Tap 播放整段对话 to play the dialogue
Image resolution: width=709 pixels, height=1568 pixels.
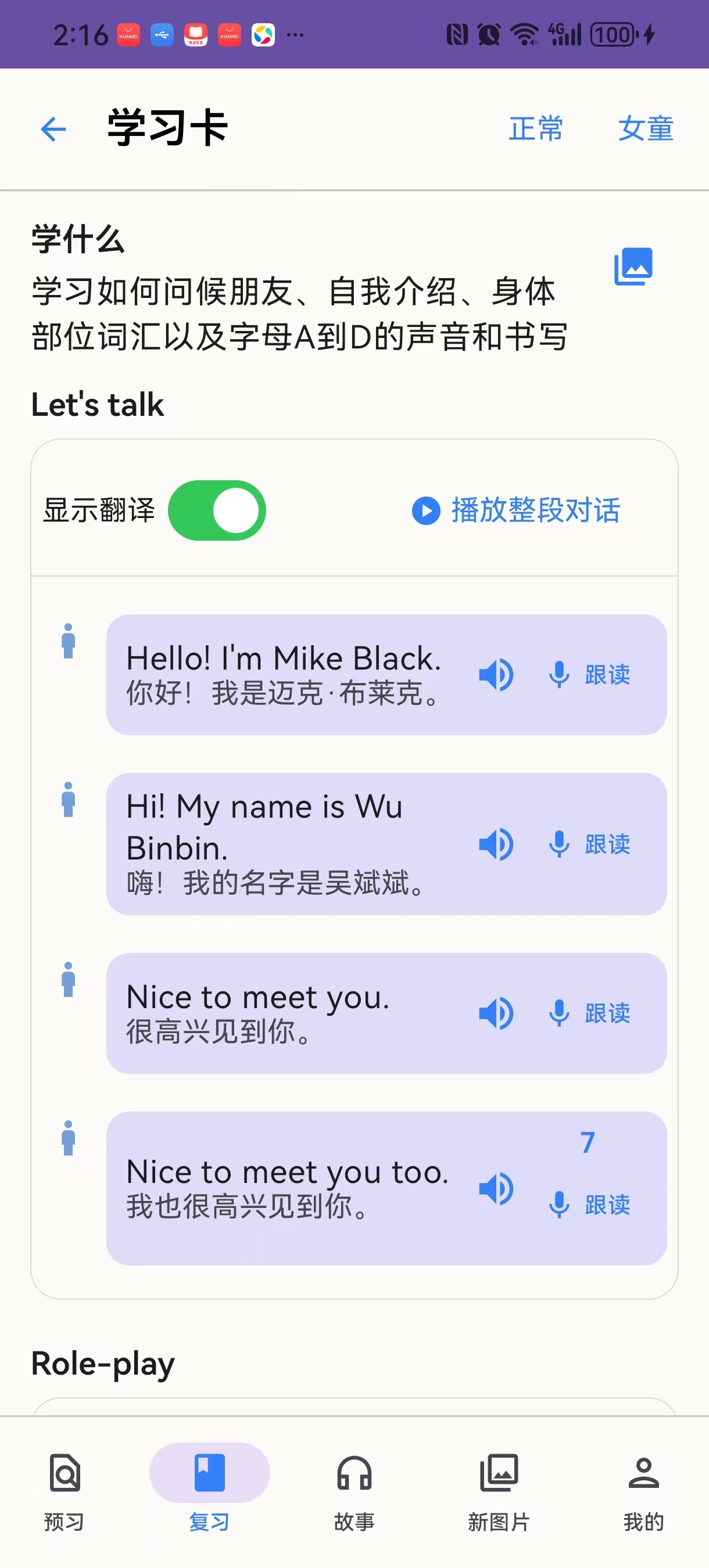pyautogui.click(x=535, y=511)
